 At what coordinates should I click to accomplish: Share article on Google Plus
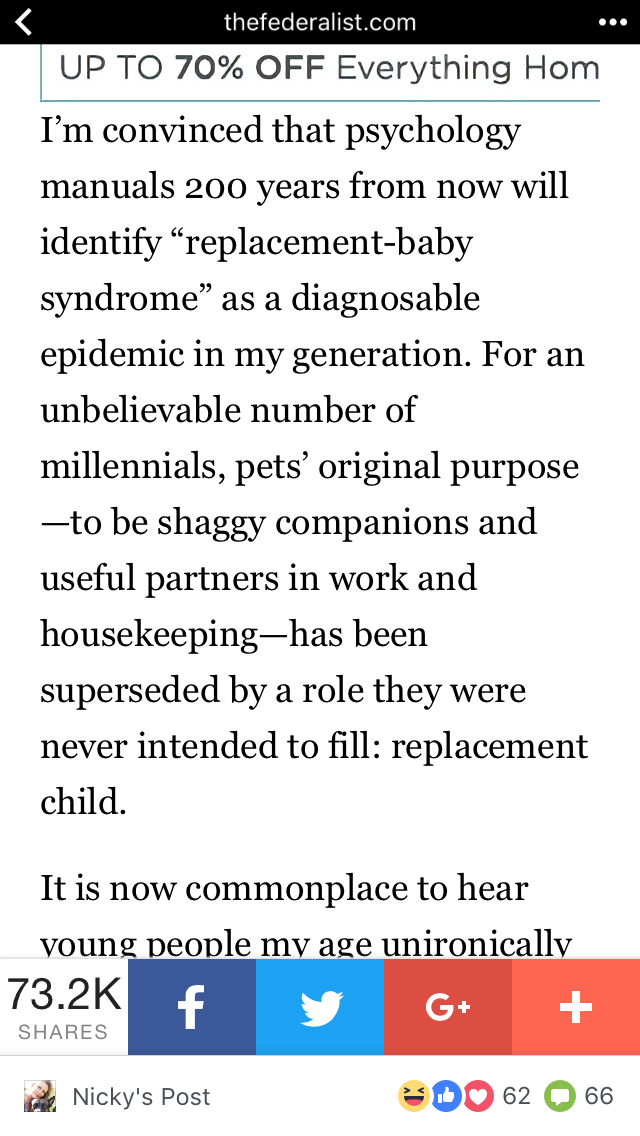click(447, 1007)
